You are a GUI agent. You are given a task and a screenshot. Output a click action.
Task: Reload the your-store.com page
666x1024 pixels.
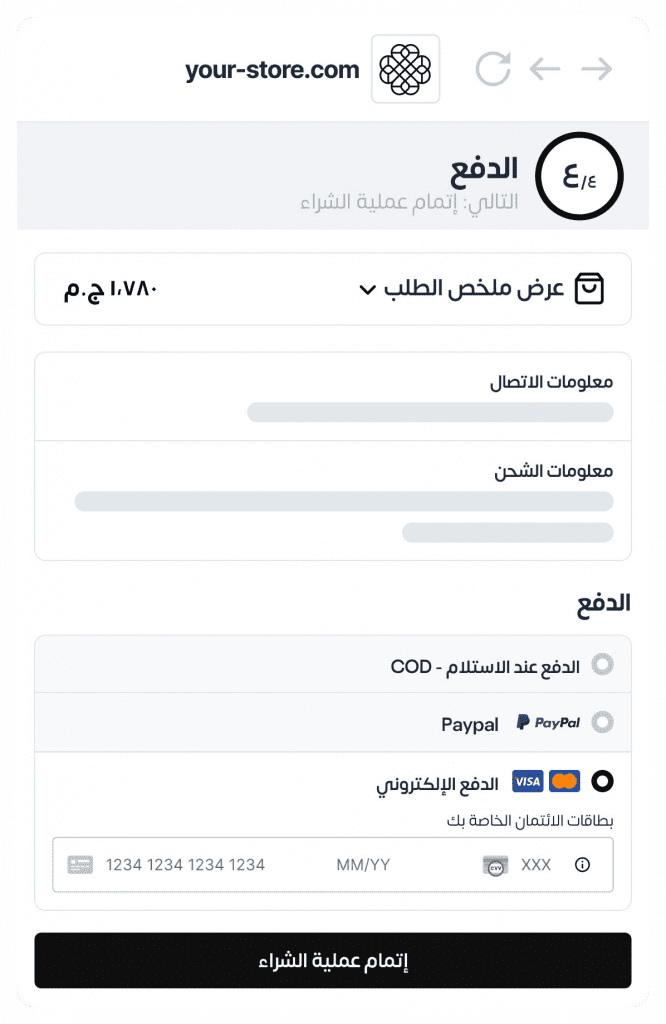point(492,69)
